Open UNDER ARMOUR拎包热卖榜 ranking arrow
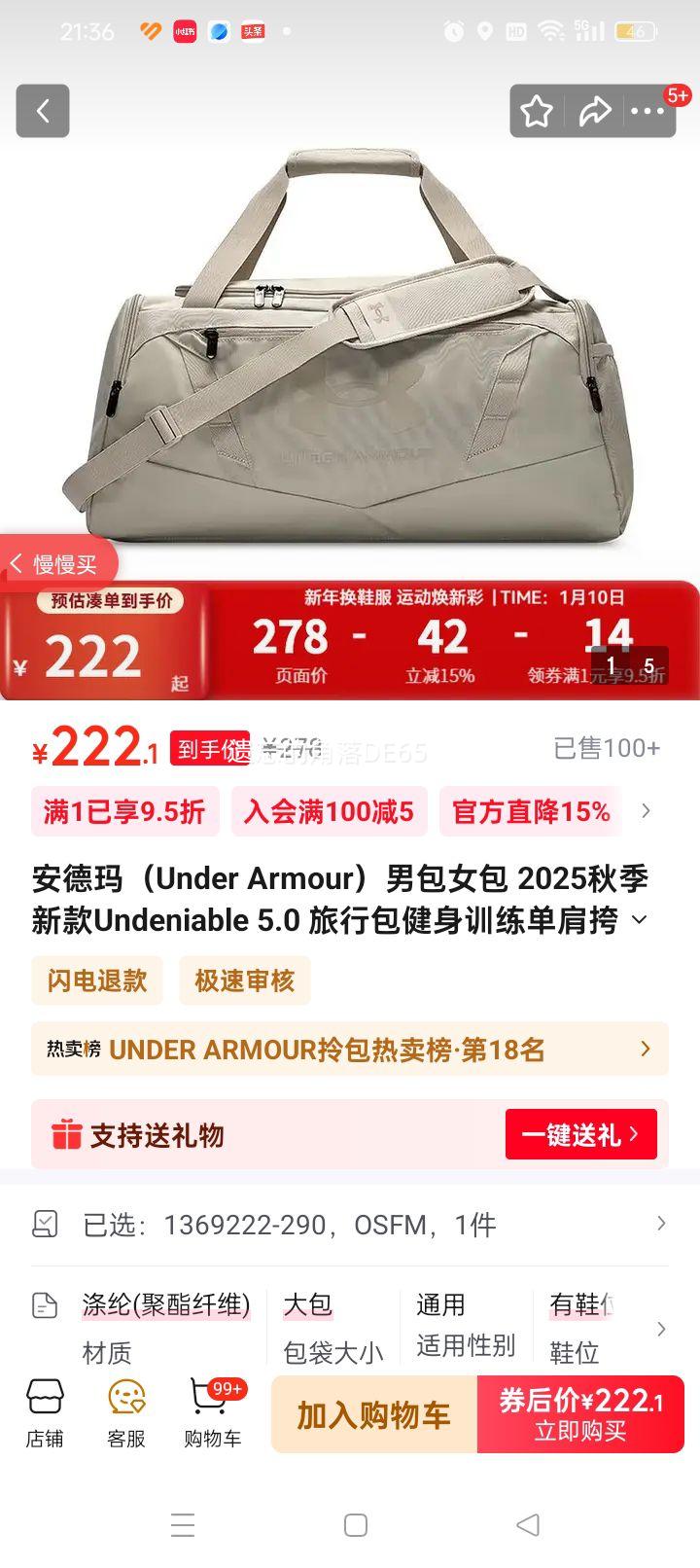The width and height of the screenshot is (700, 1568). tap(646, 1050)
